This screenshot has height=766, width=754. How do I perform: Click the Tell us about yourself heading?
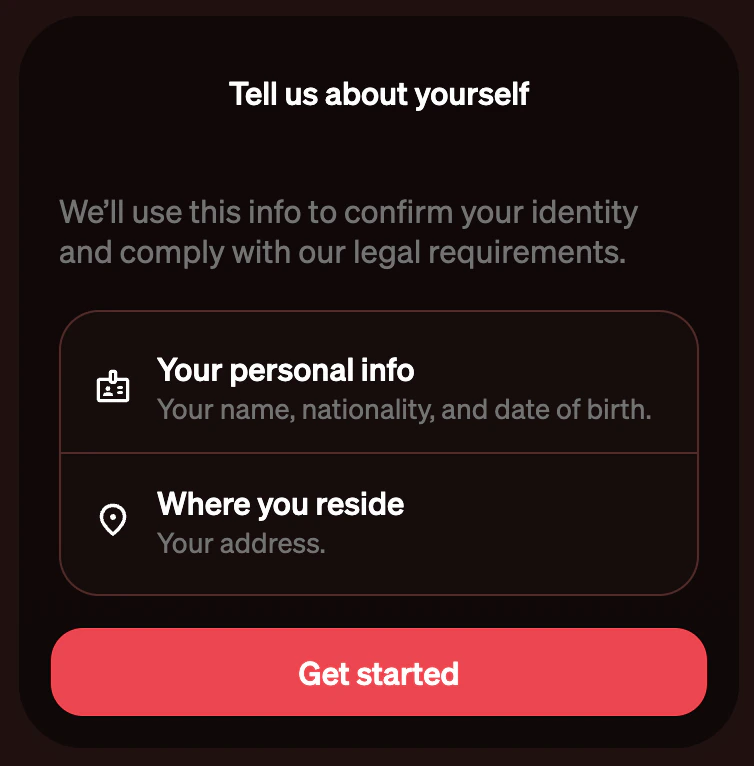[379, 93]
